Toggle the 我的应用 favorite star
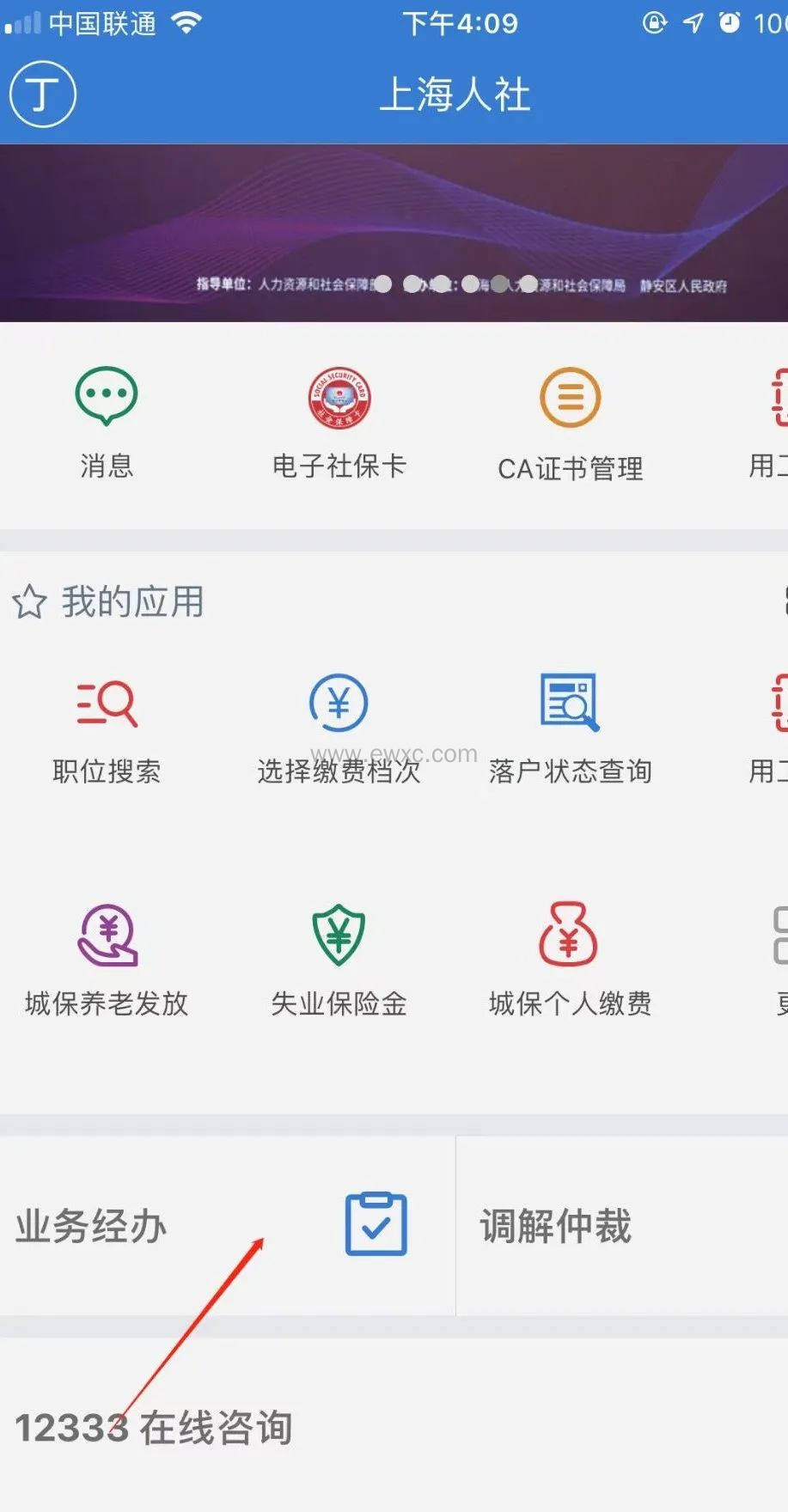This screenshot has height=1512, width=788. tap(28, 601)
